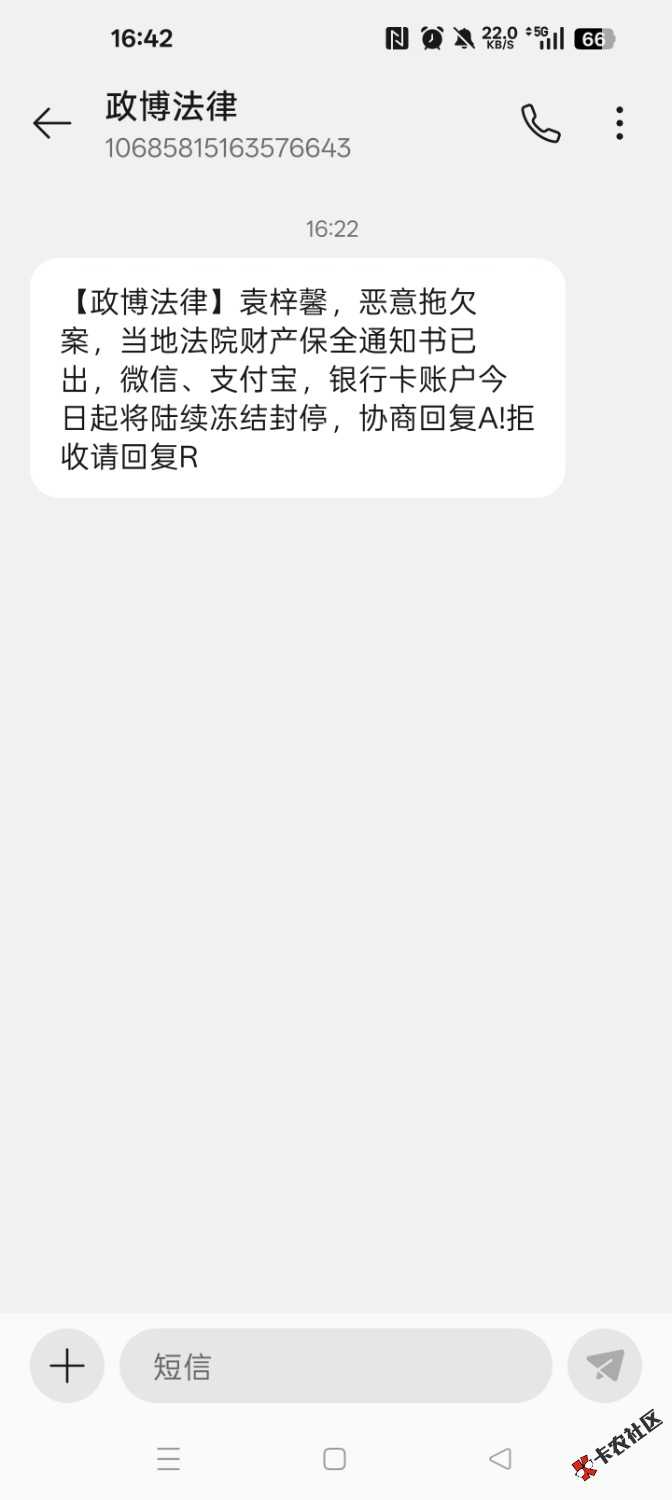This screenshot has height=1500, width=672.
Task: Go back from the 政博法律 conversation
Action: coord(52,124)
